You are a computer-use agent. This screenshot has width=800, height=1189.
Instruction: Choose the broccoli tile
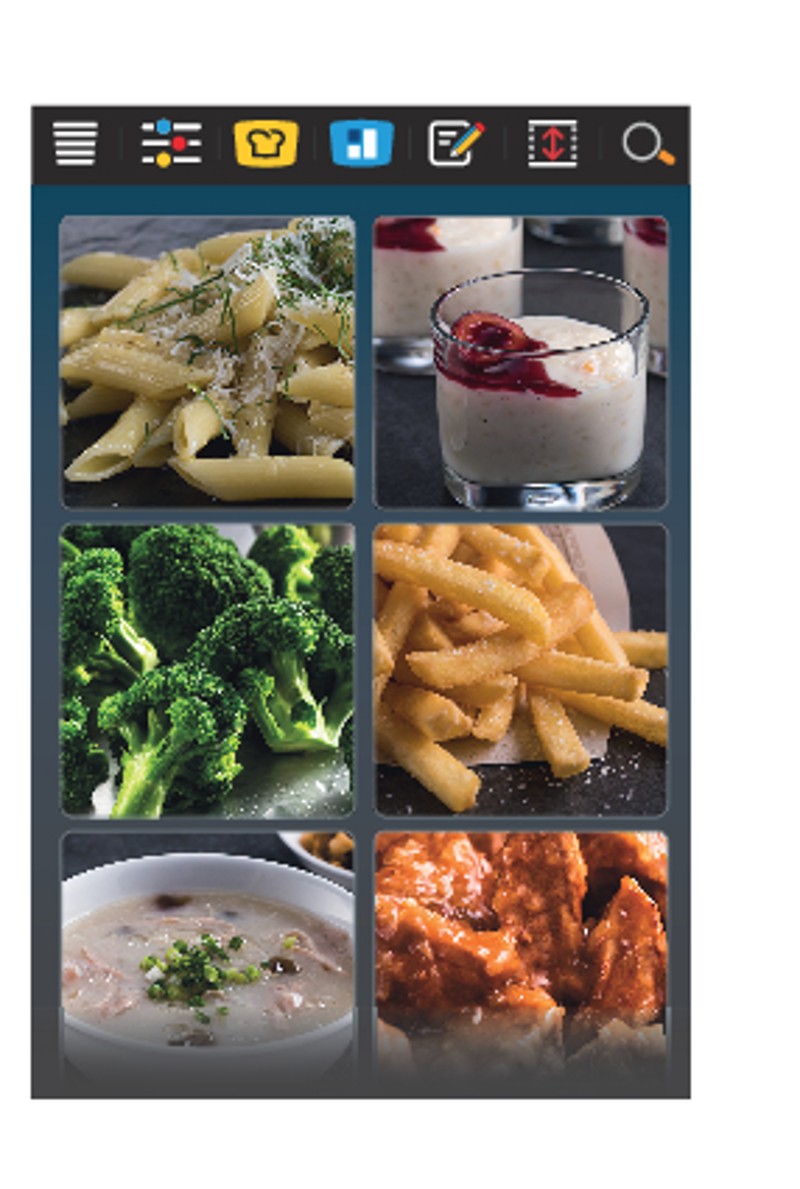click(207, 669)
